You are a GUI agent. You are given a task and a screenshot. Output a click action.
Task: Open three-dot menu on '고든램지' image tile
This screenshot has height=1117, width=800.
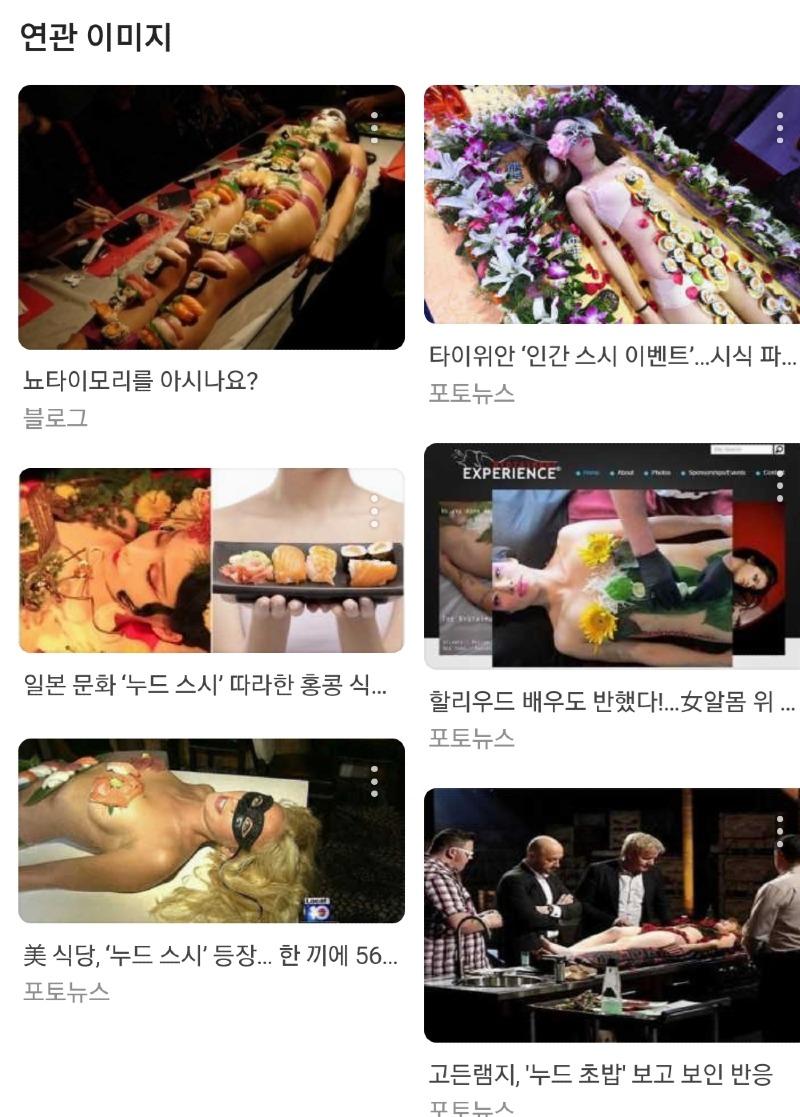780,830
